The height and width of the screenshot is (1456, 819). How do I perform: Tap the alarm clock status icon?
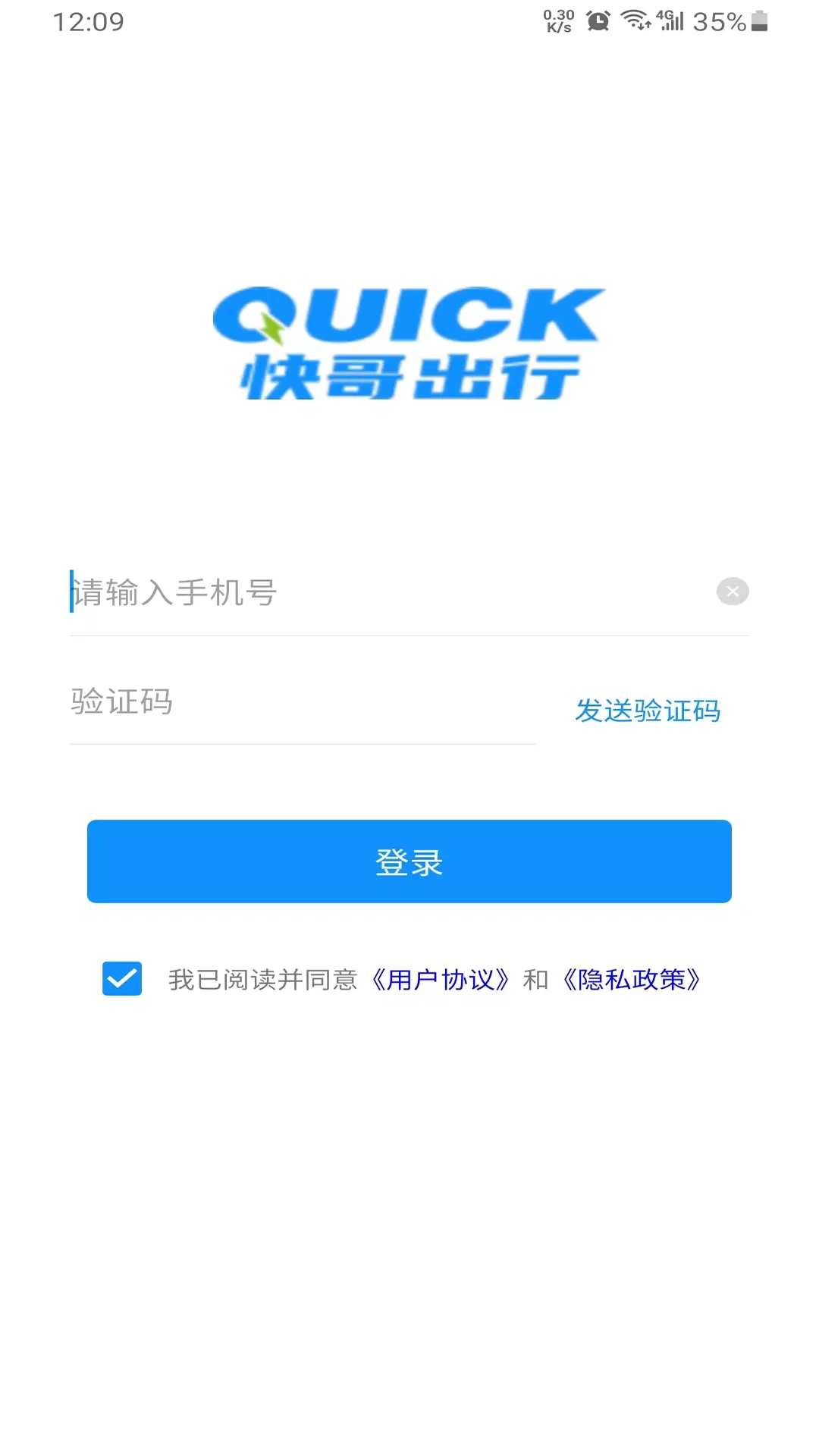598,20
